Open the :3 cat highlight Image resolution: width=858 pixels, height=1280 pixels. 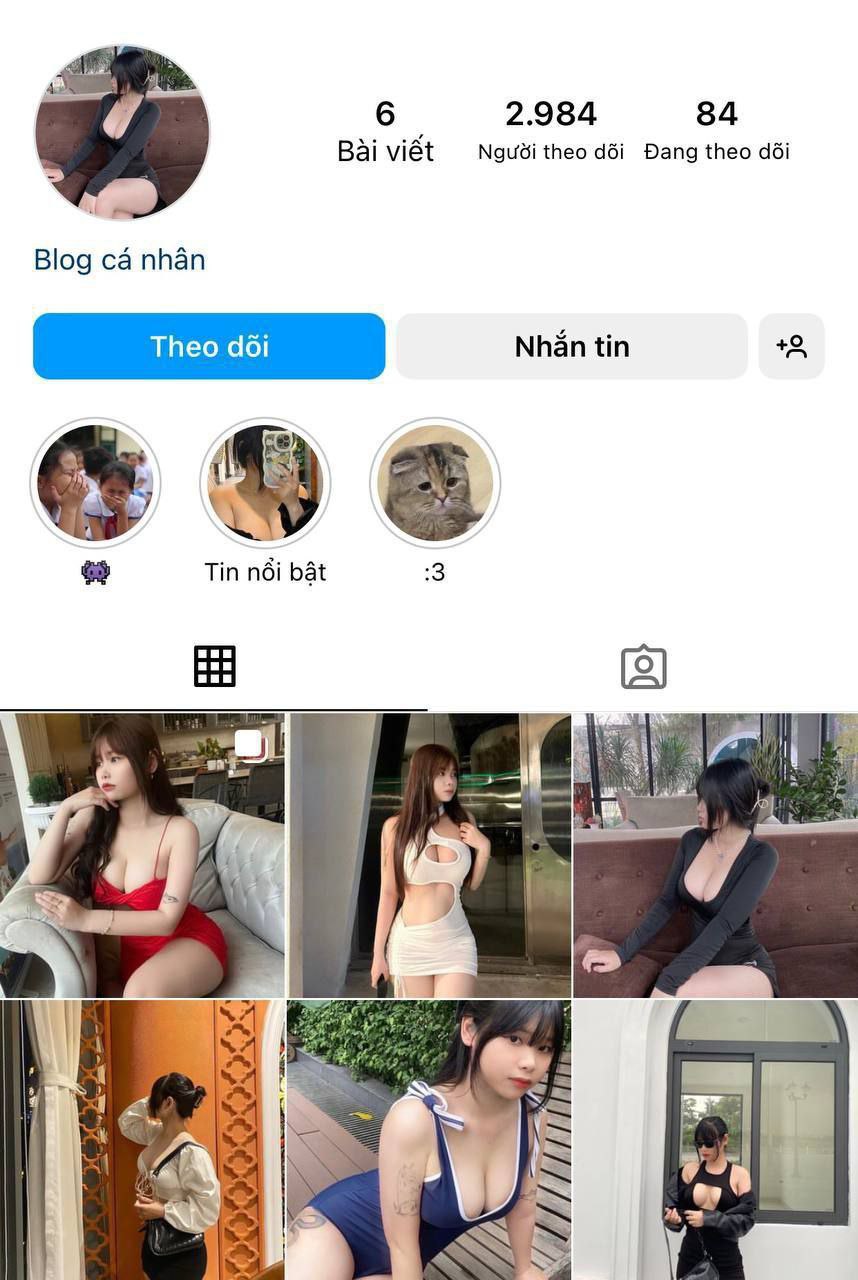point(435,483)
